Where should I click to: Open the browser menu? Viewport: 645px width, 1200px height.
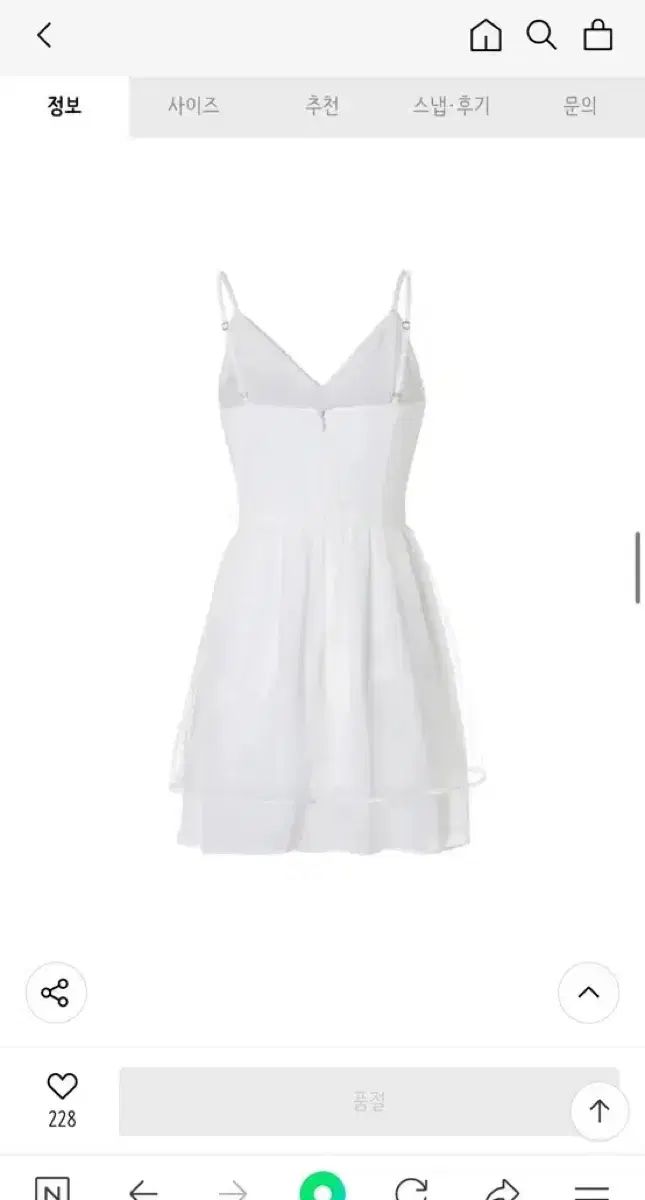593,1189
